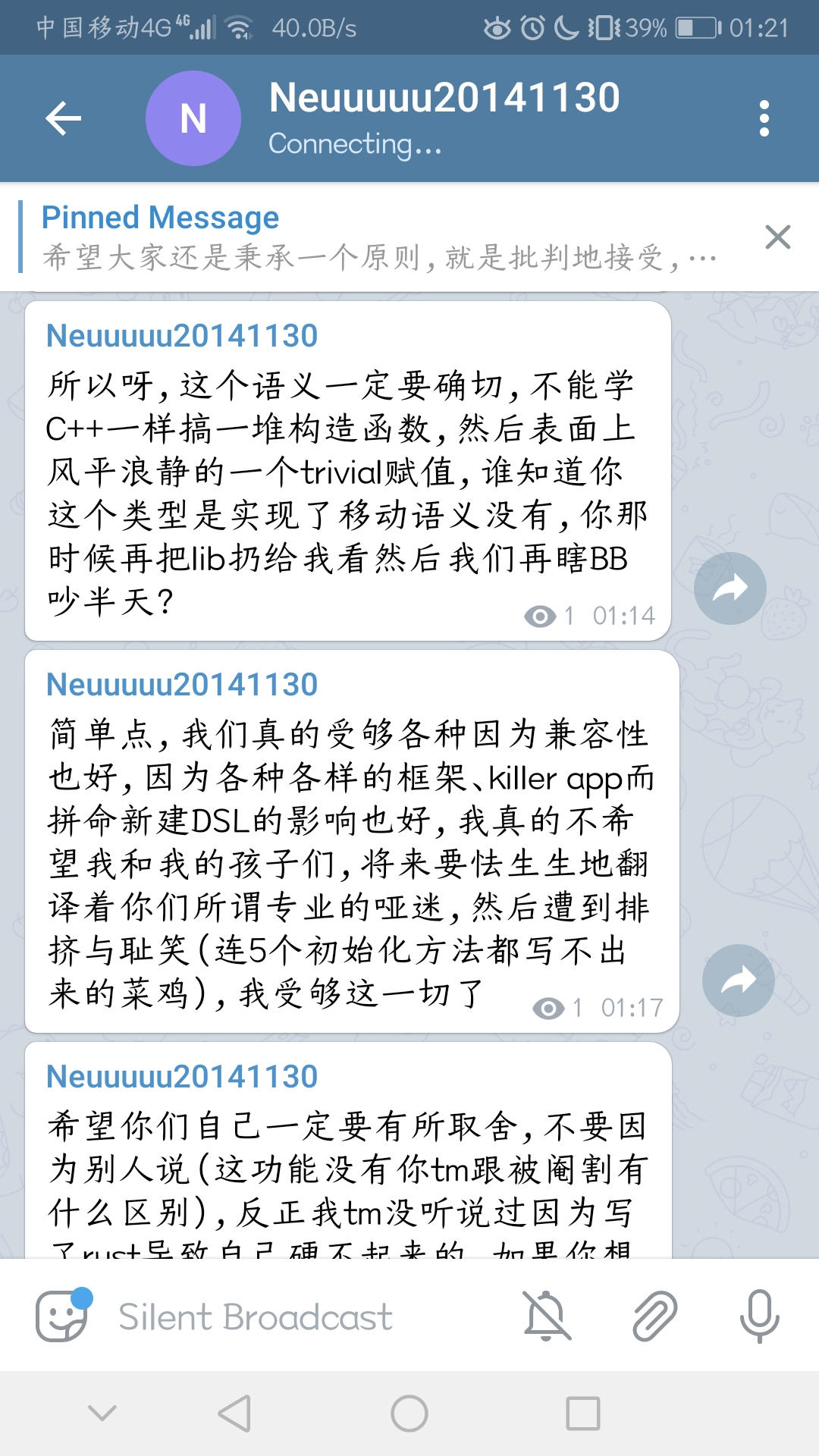
Task: Go back to the chat list
Action: 63,118
